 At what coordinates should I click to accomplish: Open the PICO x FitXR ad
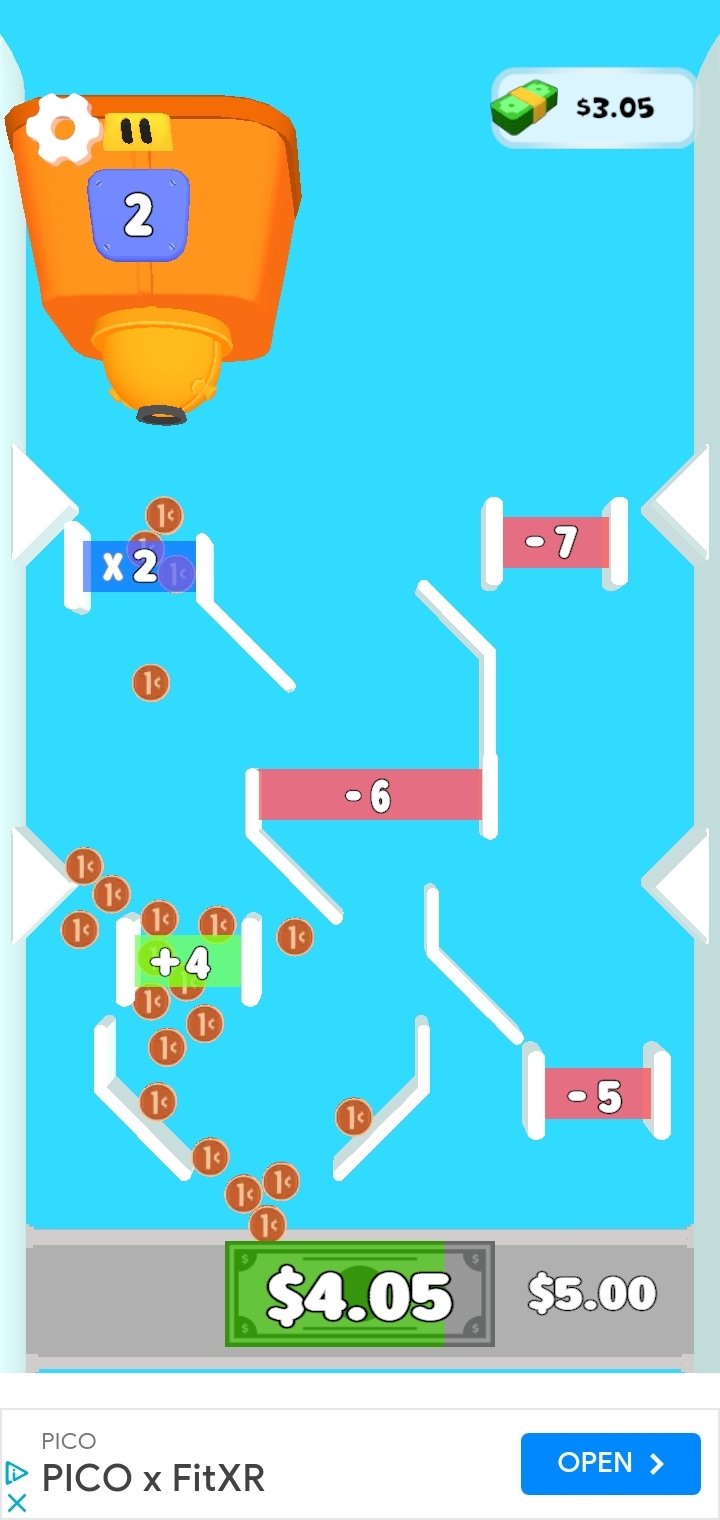click(x=610, y=1463)
